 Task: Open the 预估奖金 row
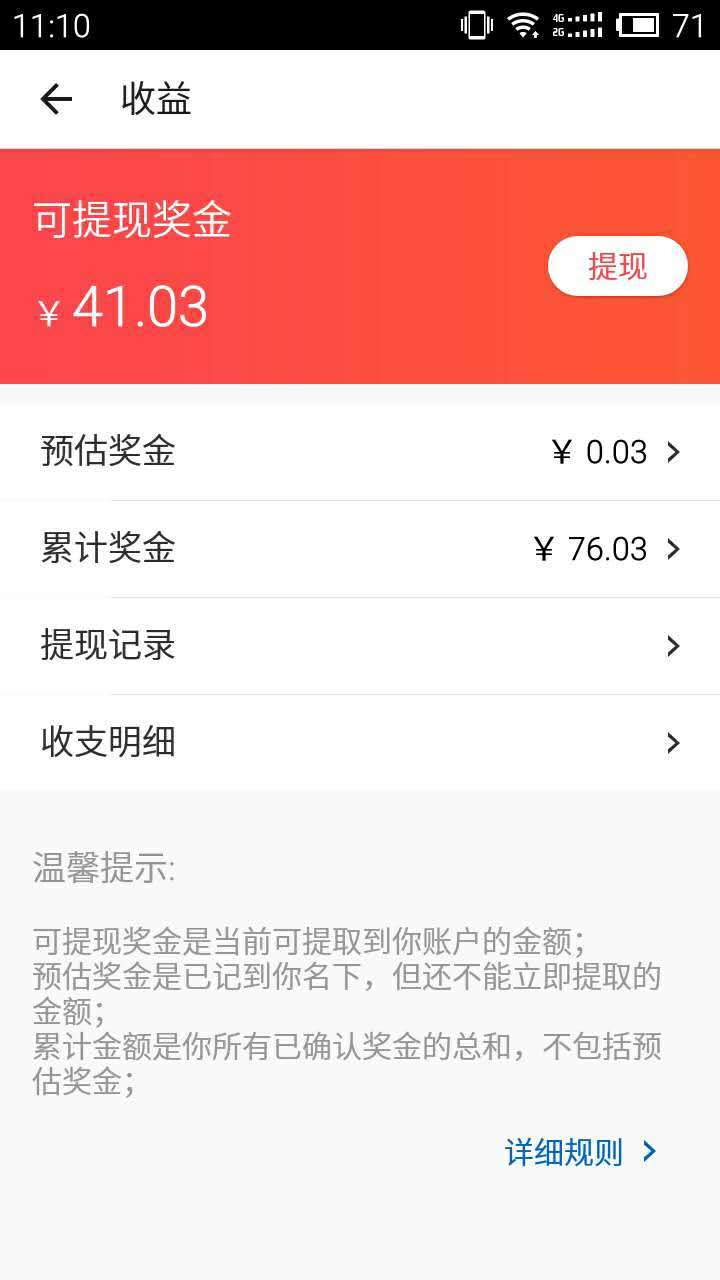pyautogui.click(x=360, y=452)
